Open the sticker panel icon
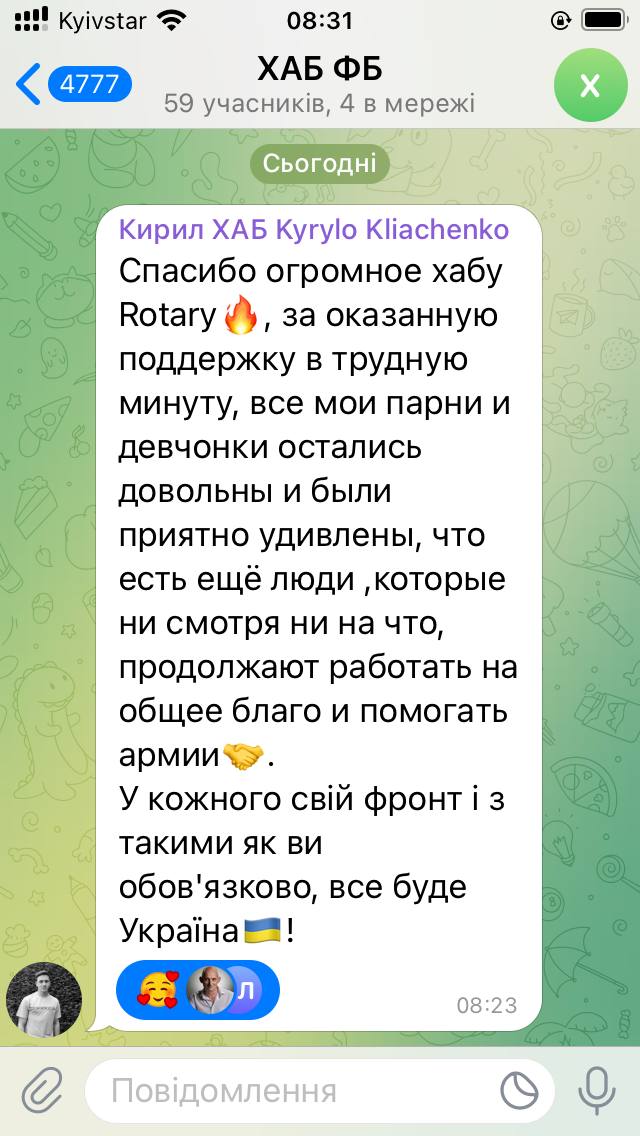The width and height of the screenshot is (640, 1136). click(520, 1090)
